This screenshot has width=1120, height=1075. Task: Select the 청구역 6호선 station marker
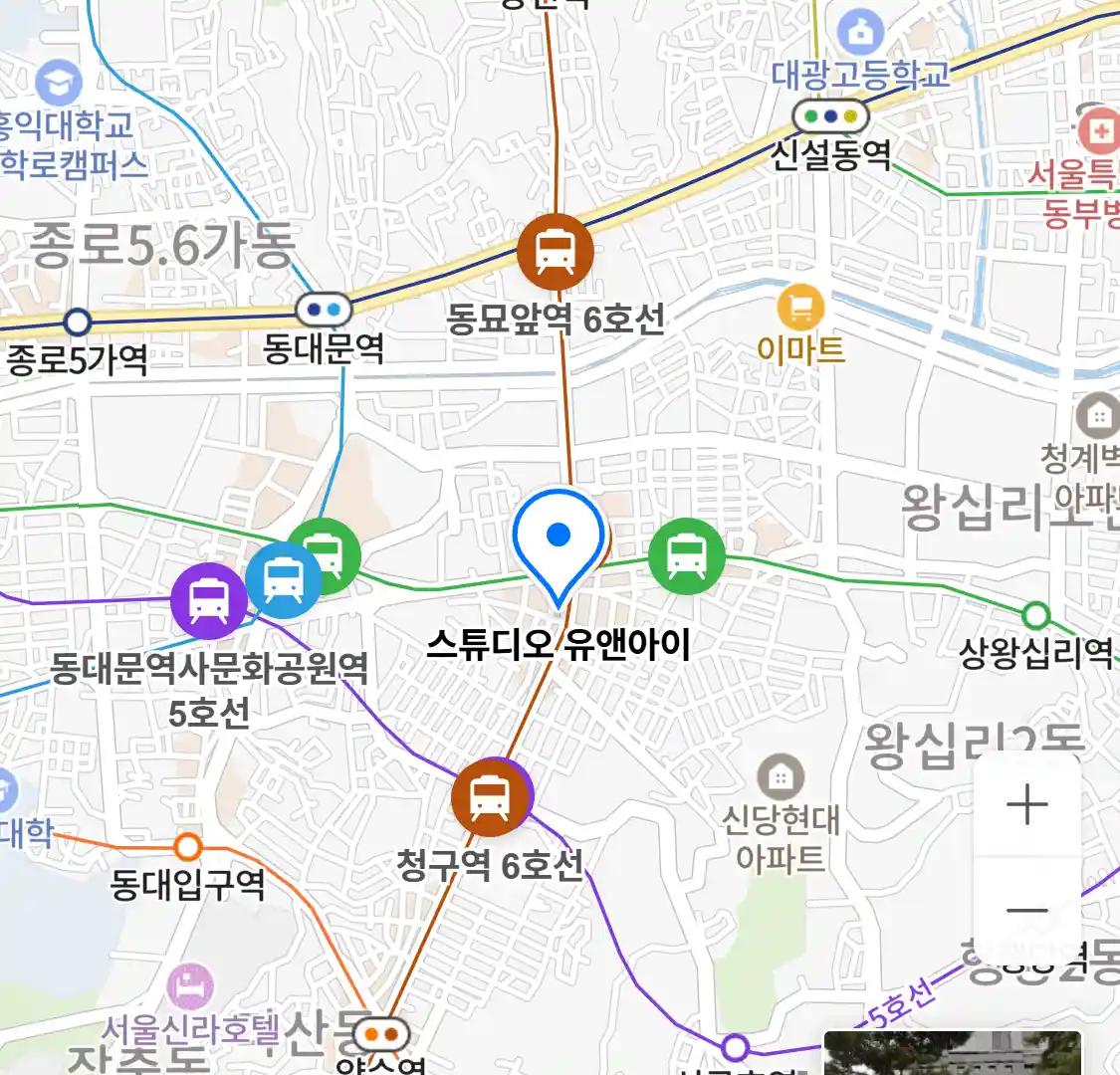490,796
